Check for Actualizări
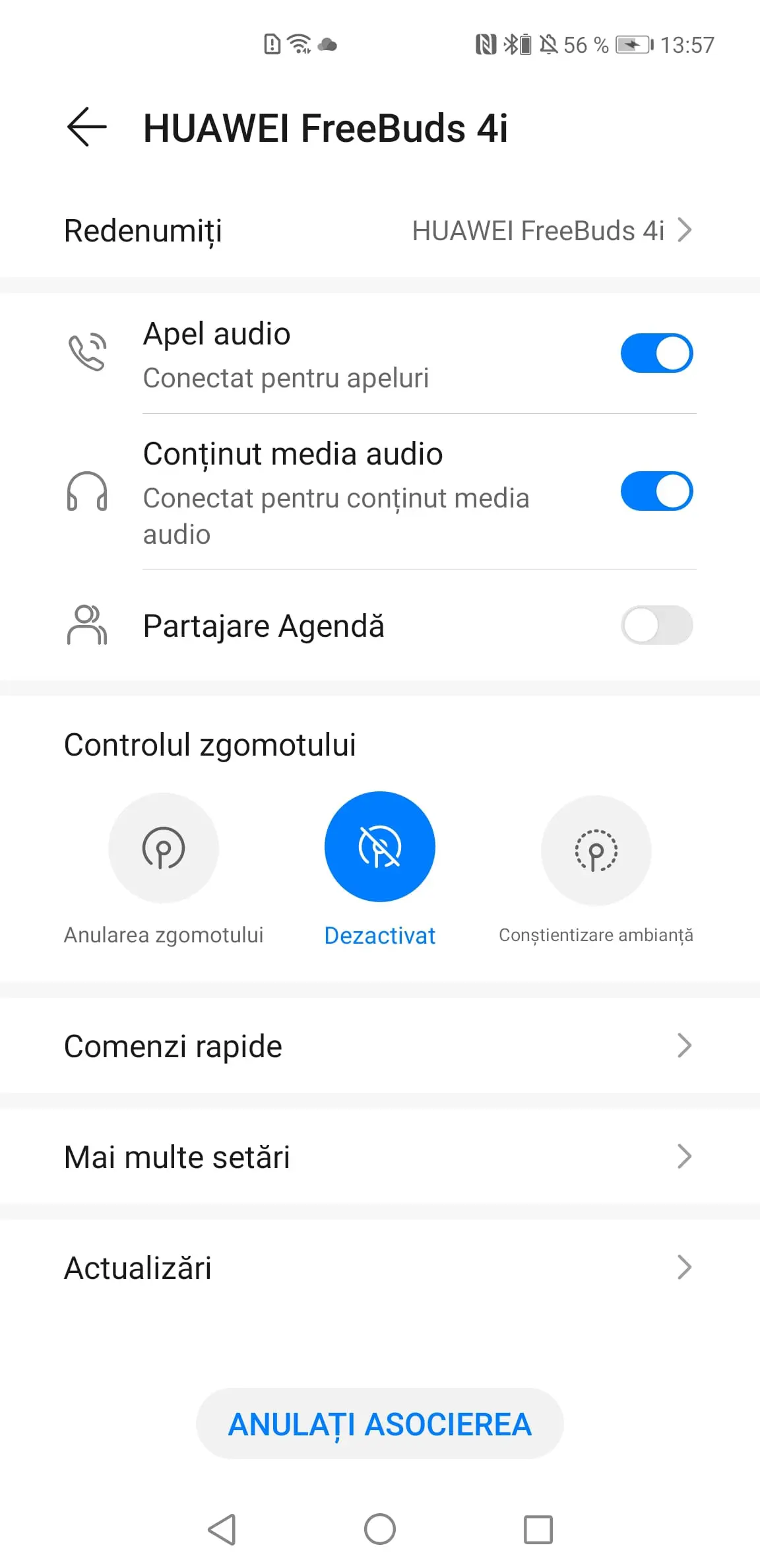 [x=379, y=1268]
